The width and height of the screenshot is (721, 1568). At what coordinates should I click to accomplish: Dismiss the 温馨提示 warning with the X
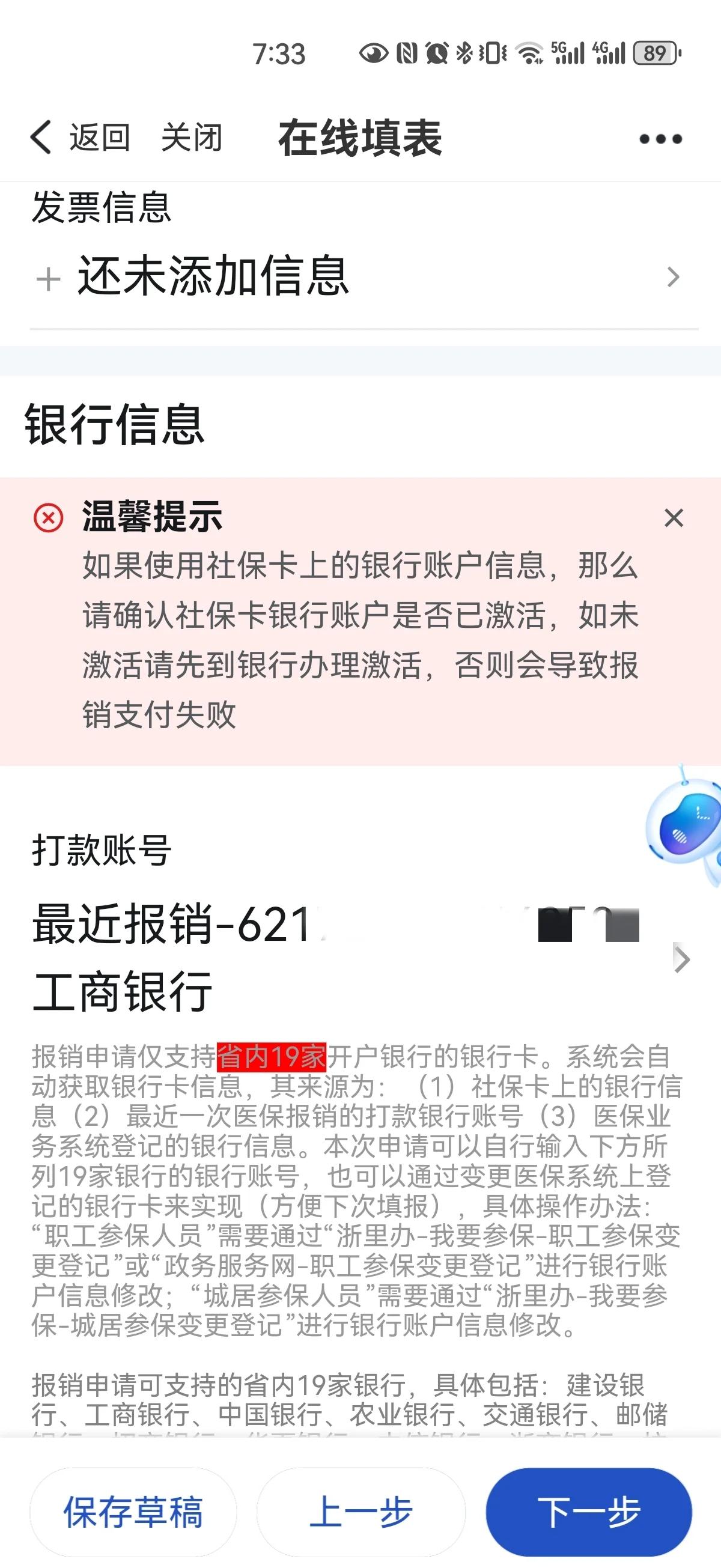click(674, 518)
